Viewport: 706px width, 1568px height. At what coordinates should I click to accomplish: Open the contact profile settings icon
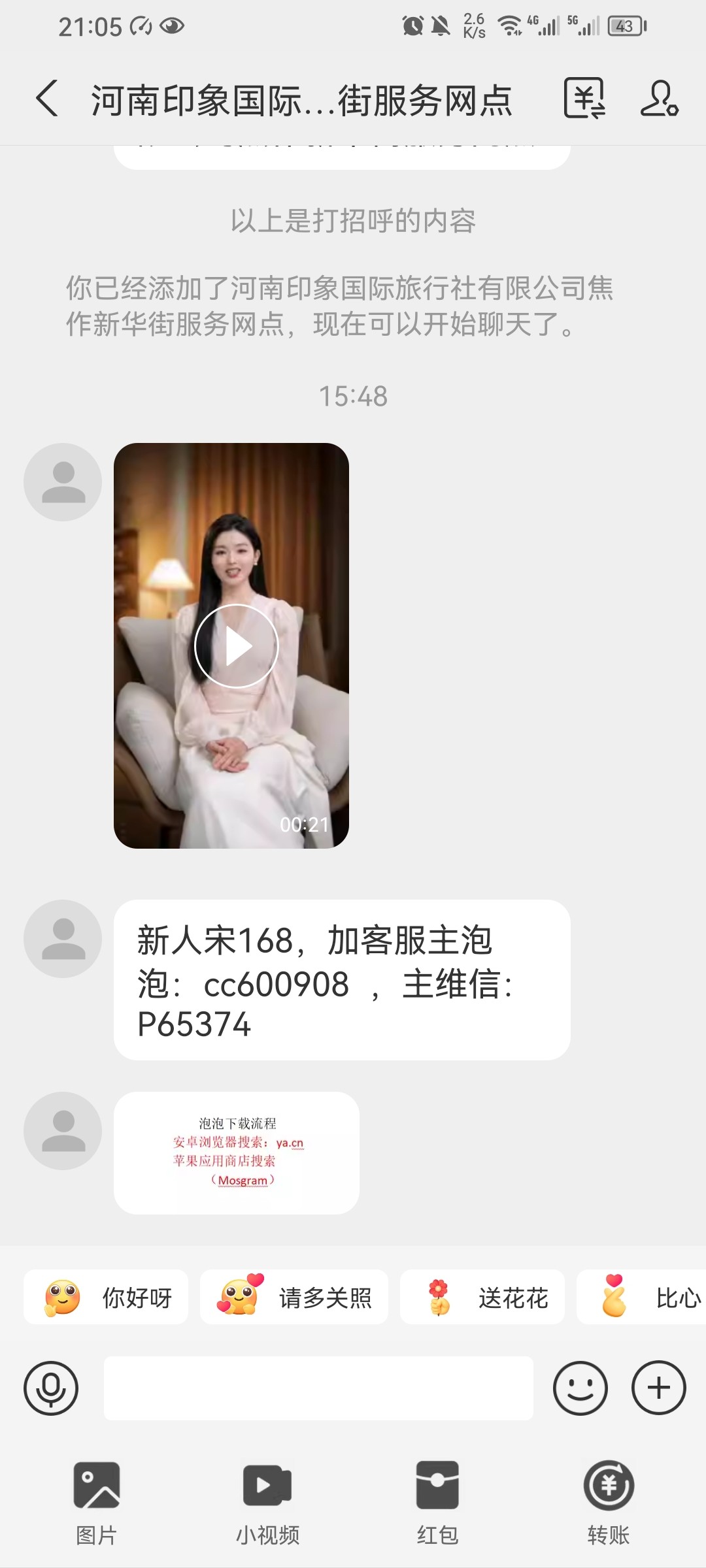click(659, 99)
